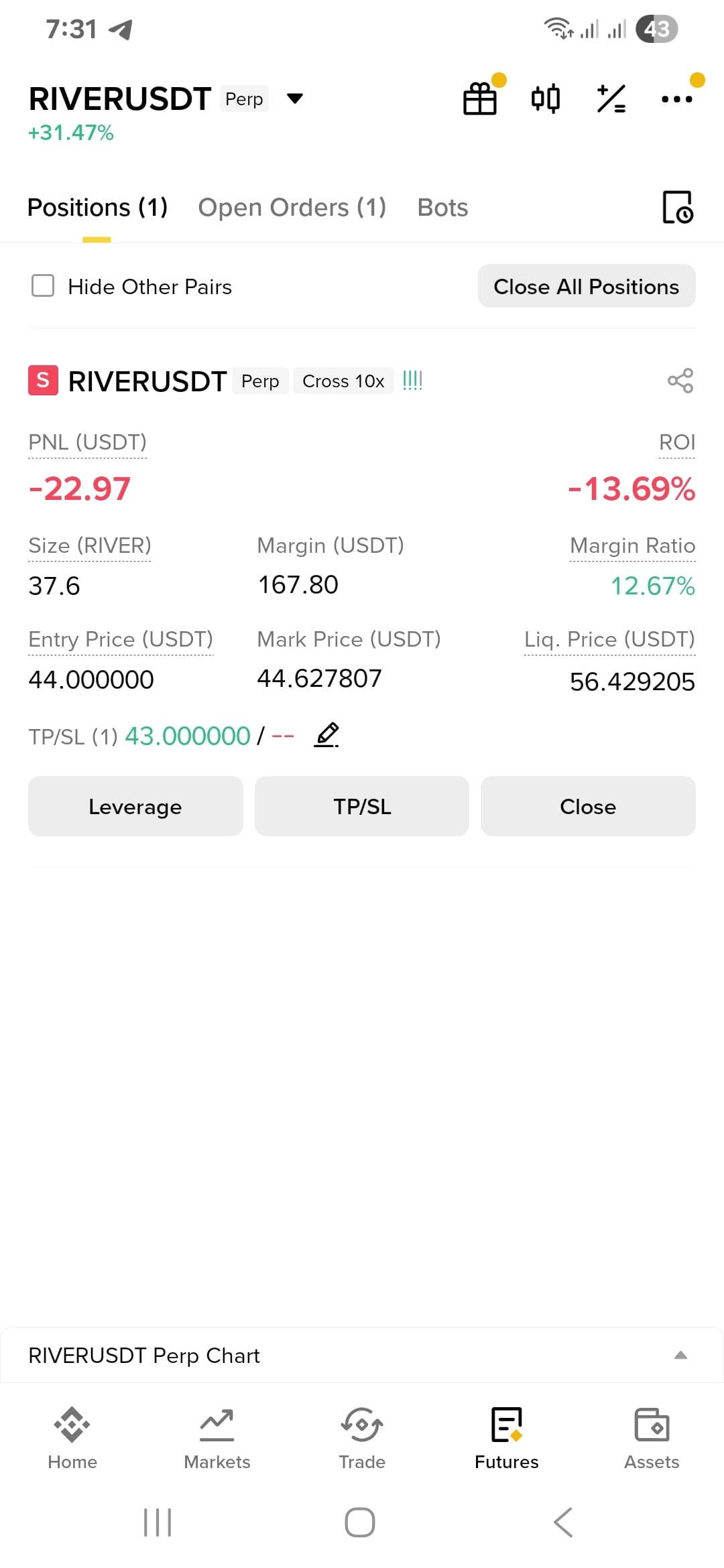724x1568 pixels.
Task: Open the TP/SL button
Action: click(362, 806)
